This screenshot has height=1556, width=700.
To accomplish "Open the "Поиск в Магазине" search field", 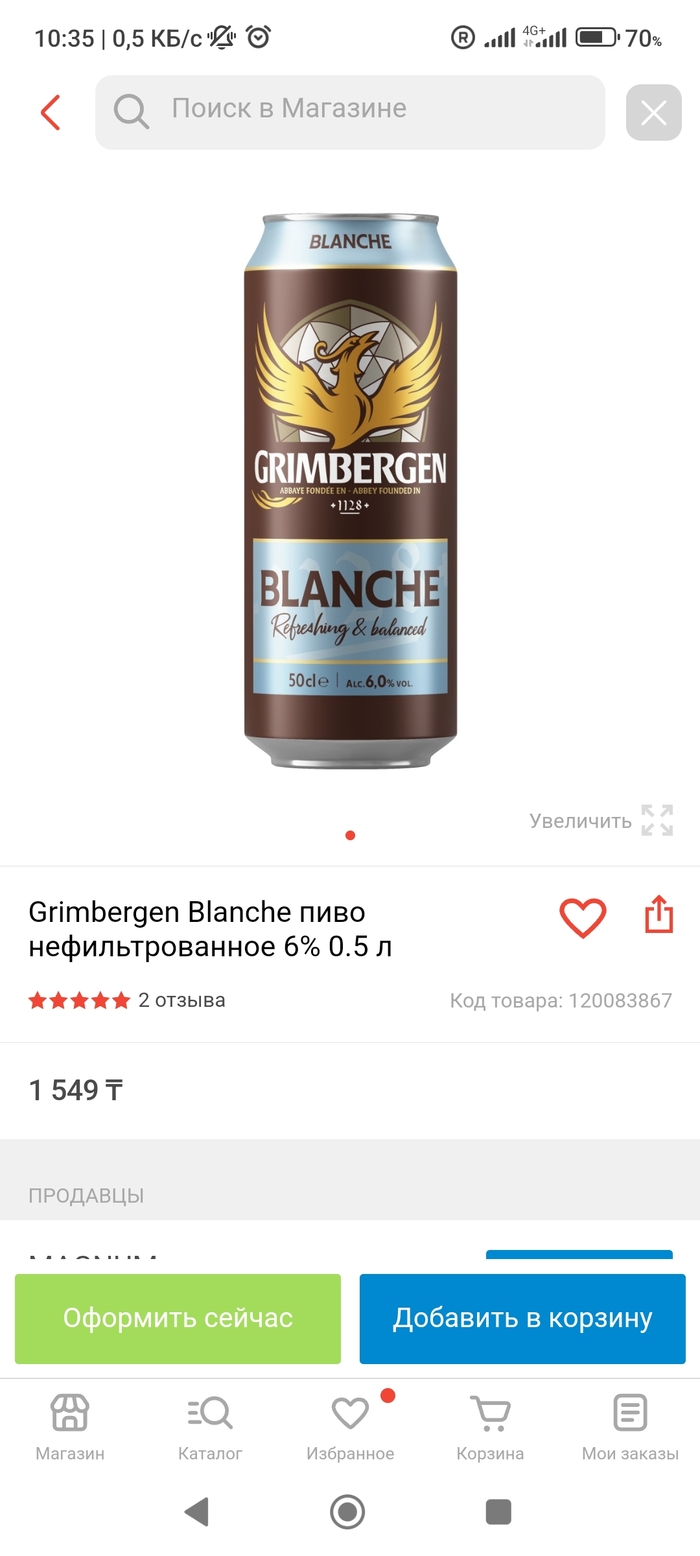I will point(350,112).
